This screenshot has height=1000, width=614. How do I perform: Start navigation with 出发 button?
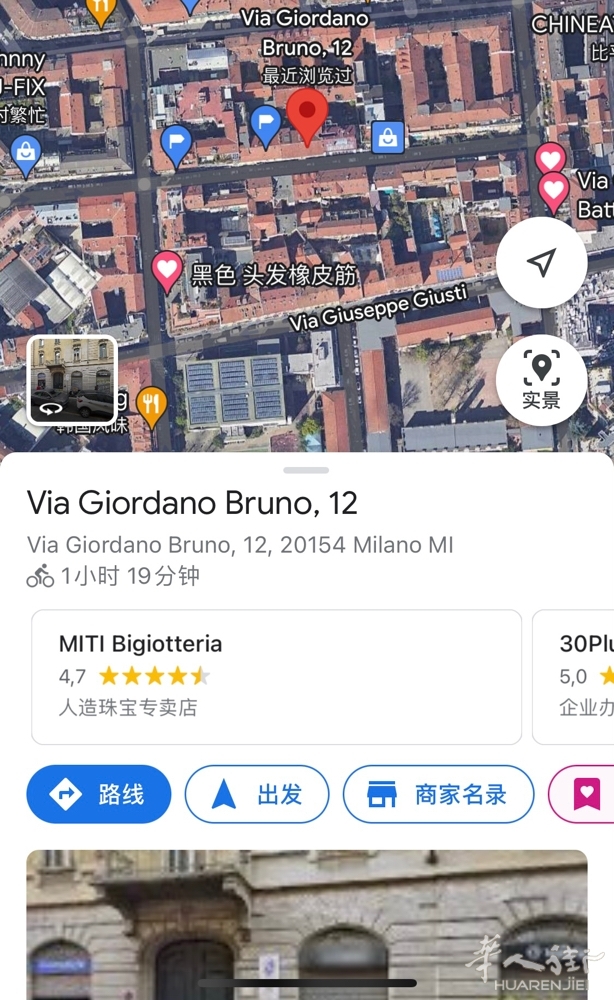[257, 794]
